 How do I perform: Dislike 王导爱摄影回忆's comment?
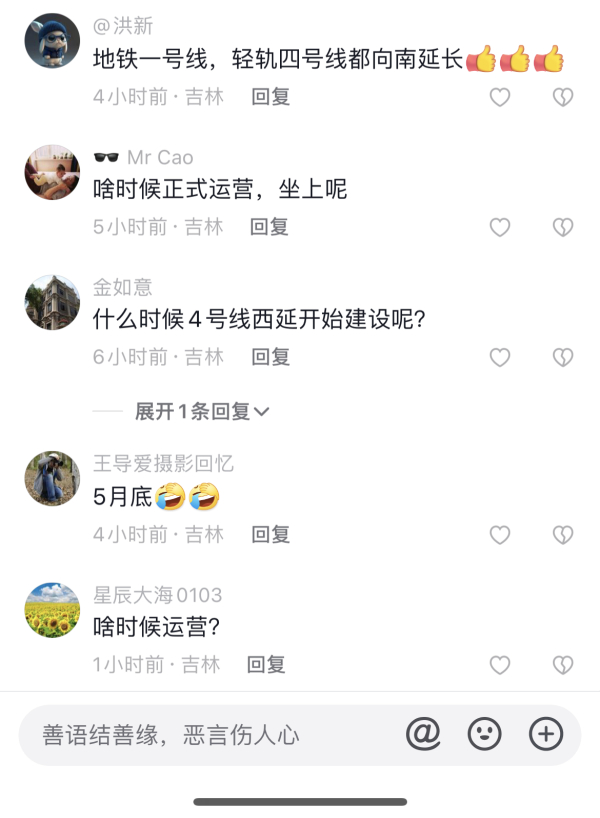coord(563,535)
